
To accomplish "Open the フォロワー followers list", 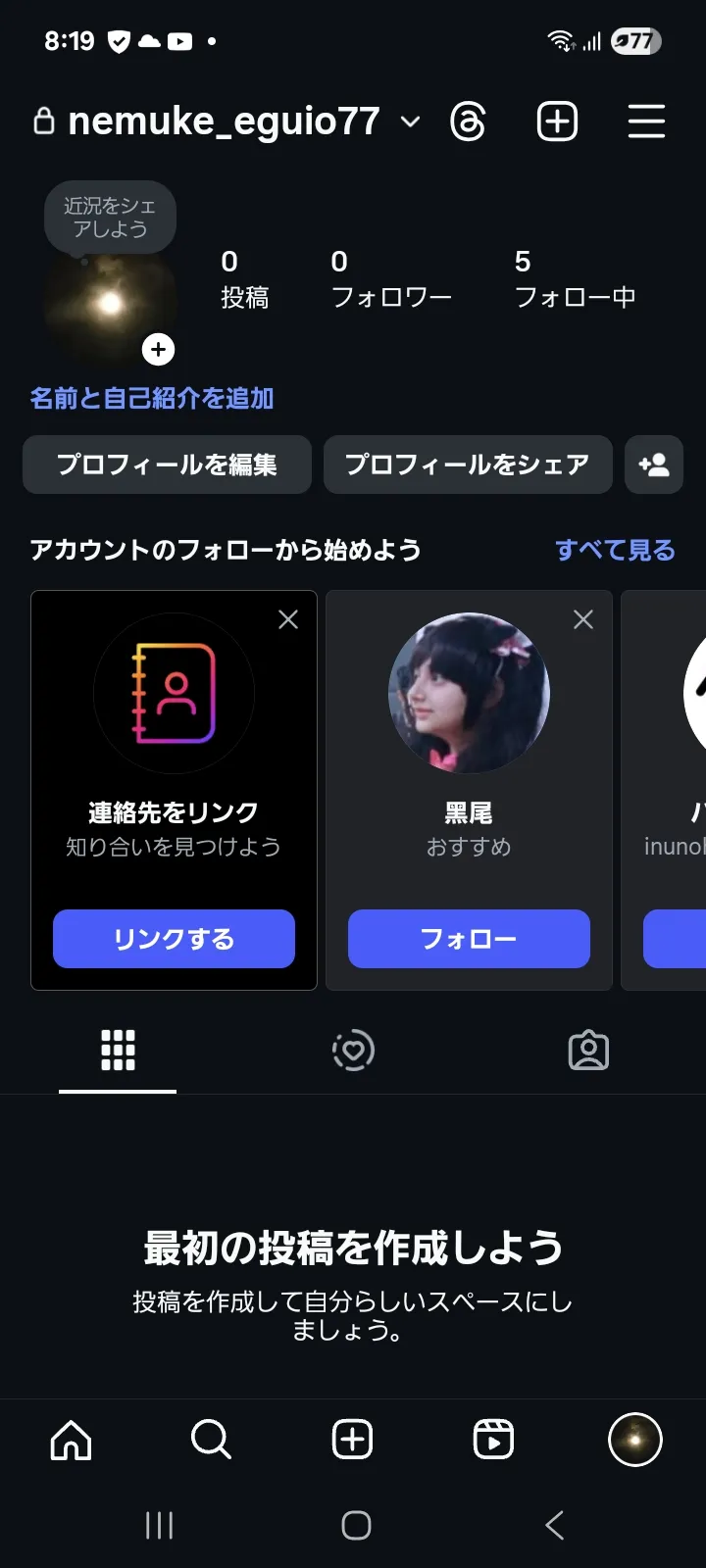I will pos(390,278).
